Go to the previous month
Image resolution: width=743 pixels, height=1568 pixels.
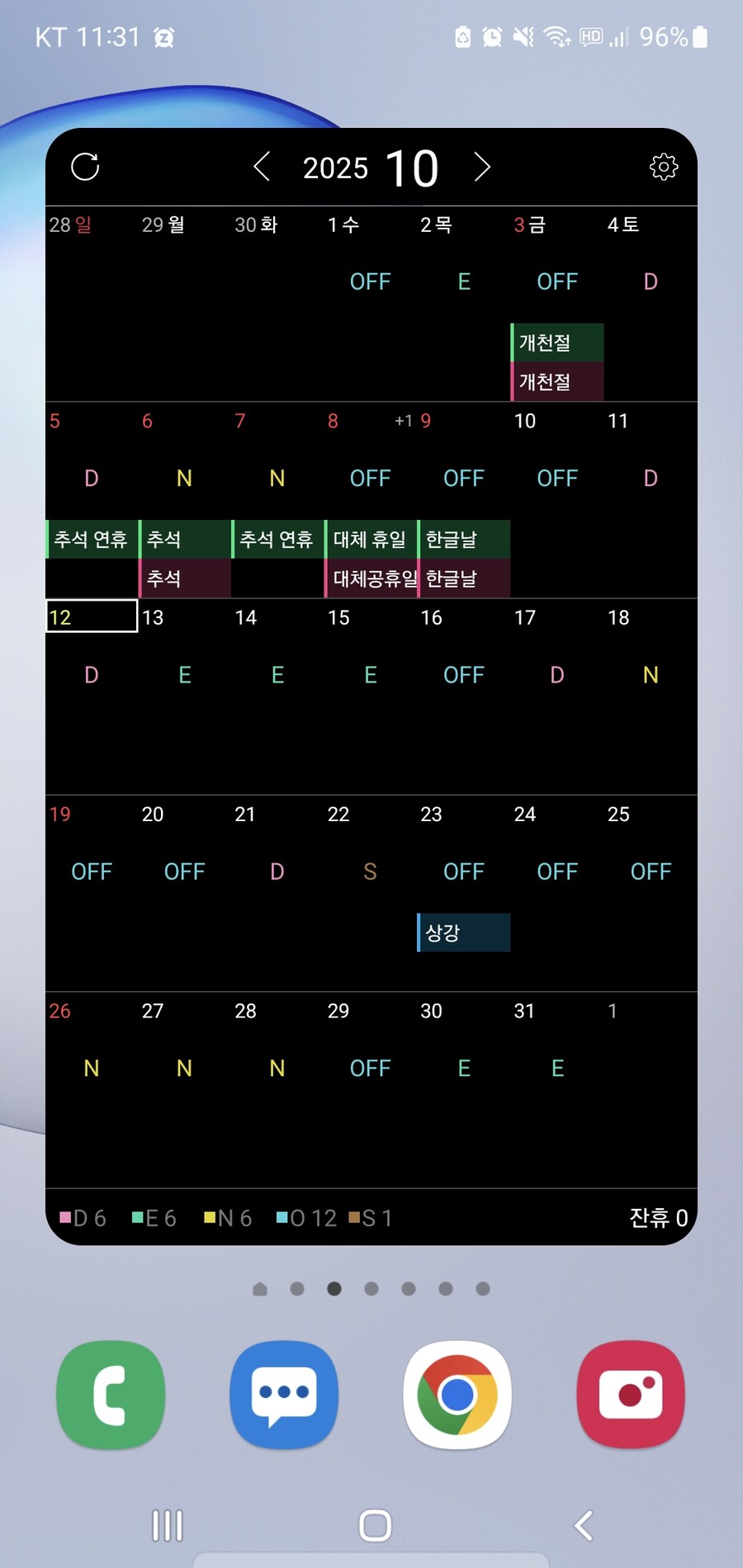(x=262, y=167)
